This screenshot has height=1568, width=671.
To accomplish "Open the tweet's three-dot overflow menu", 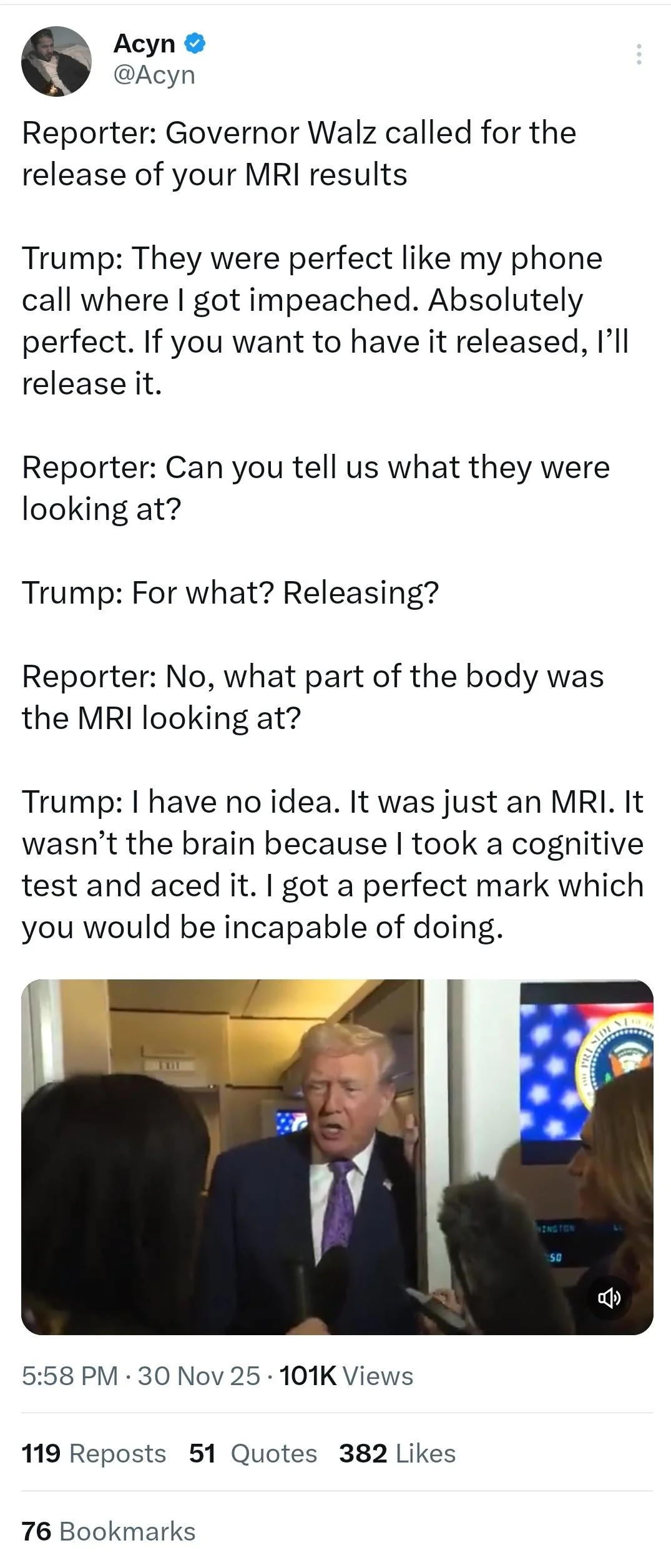I will tap(639, 55).
